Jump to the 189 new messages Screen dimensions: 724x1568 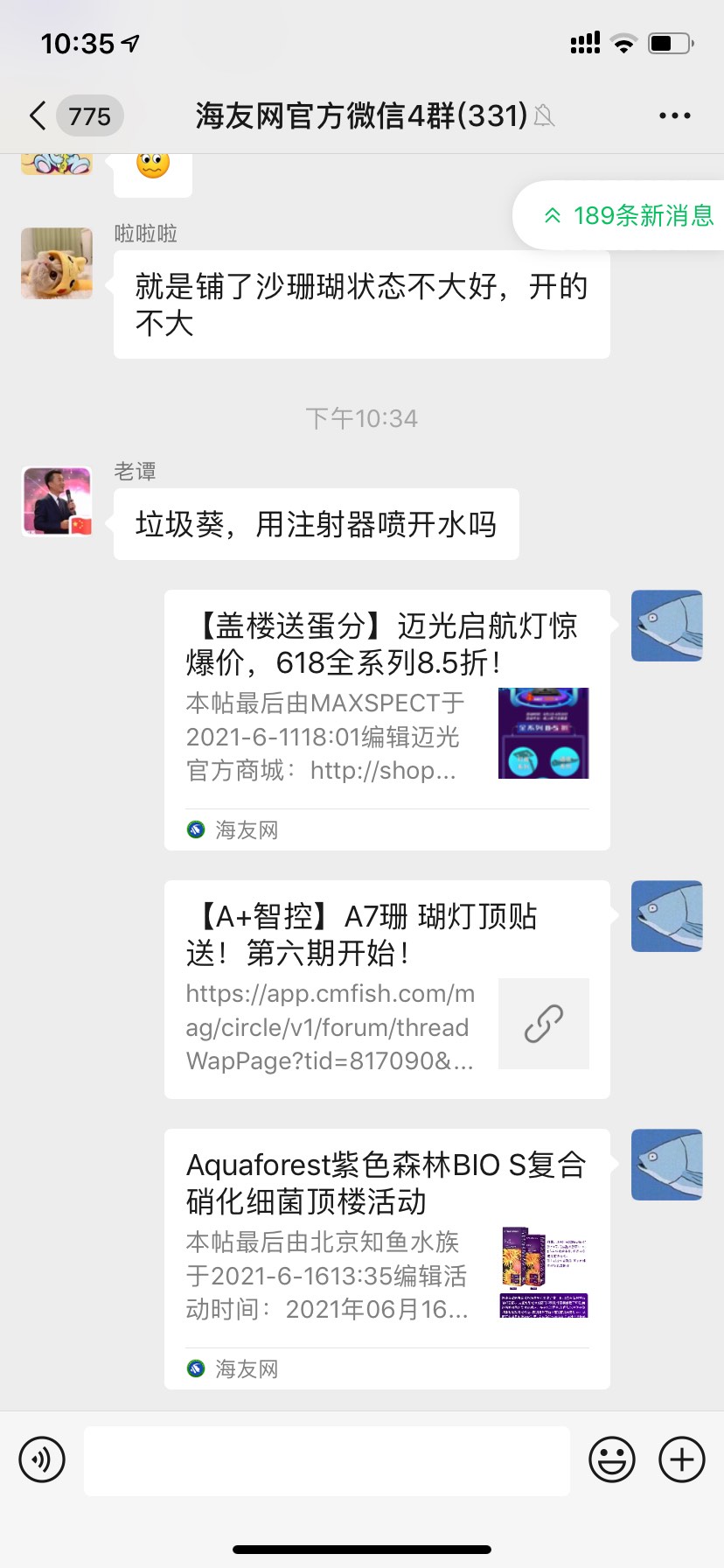pyautogui.click(x=628, y=215)
